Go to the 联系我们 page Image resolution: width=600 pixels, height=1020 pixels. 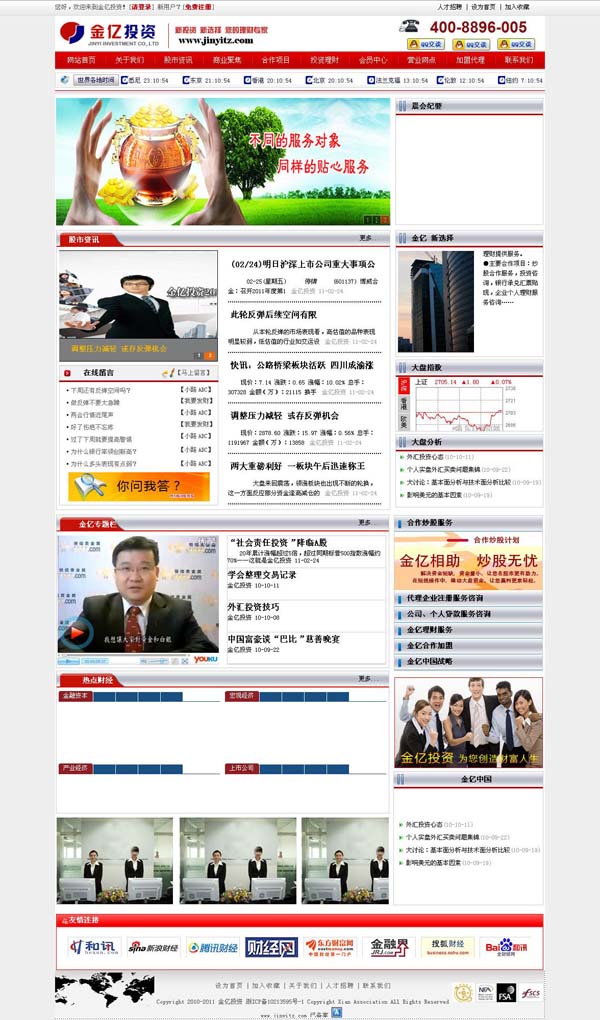(x=519, y=60)
